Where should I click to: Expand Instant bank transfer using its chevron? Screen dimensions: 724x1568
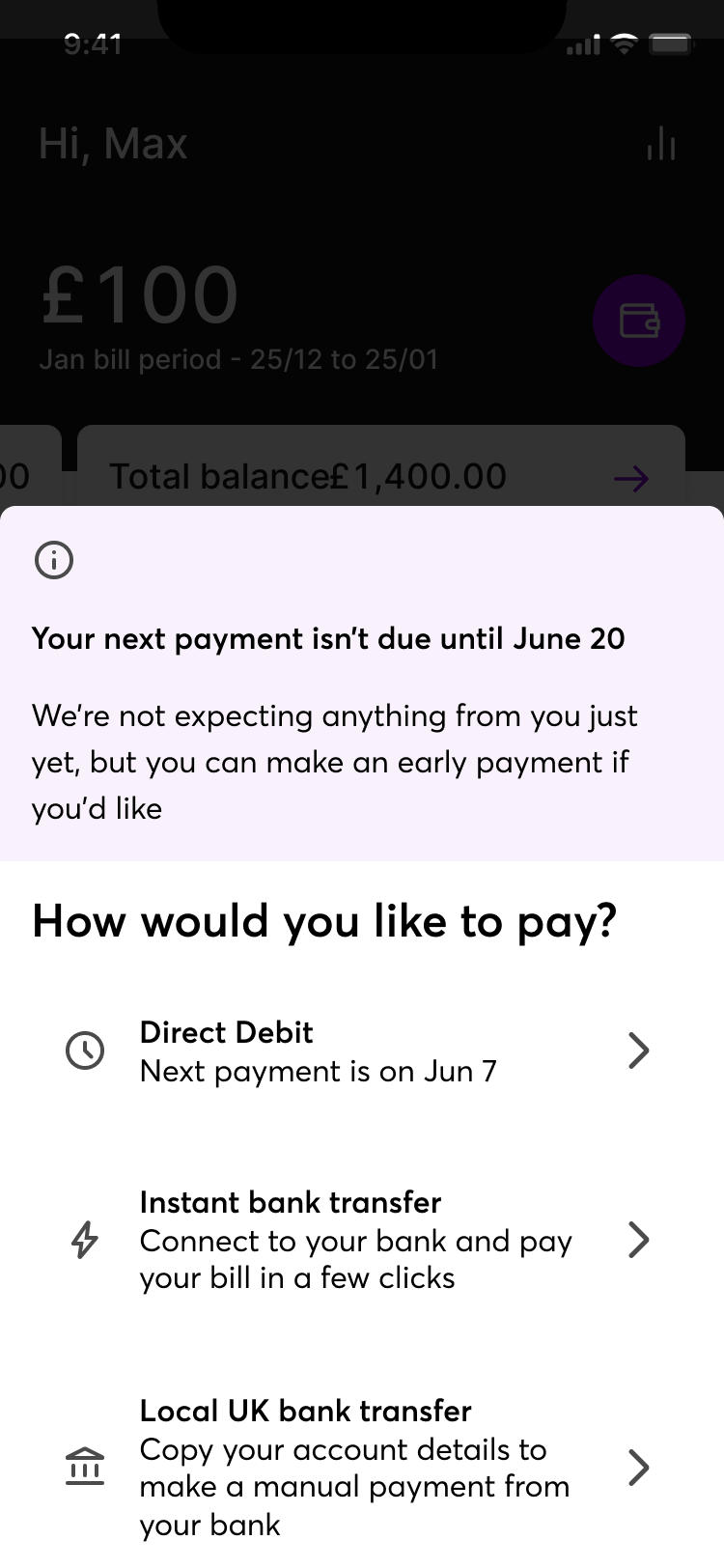[x=638, y=1241]
